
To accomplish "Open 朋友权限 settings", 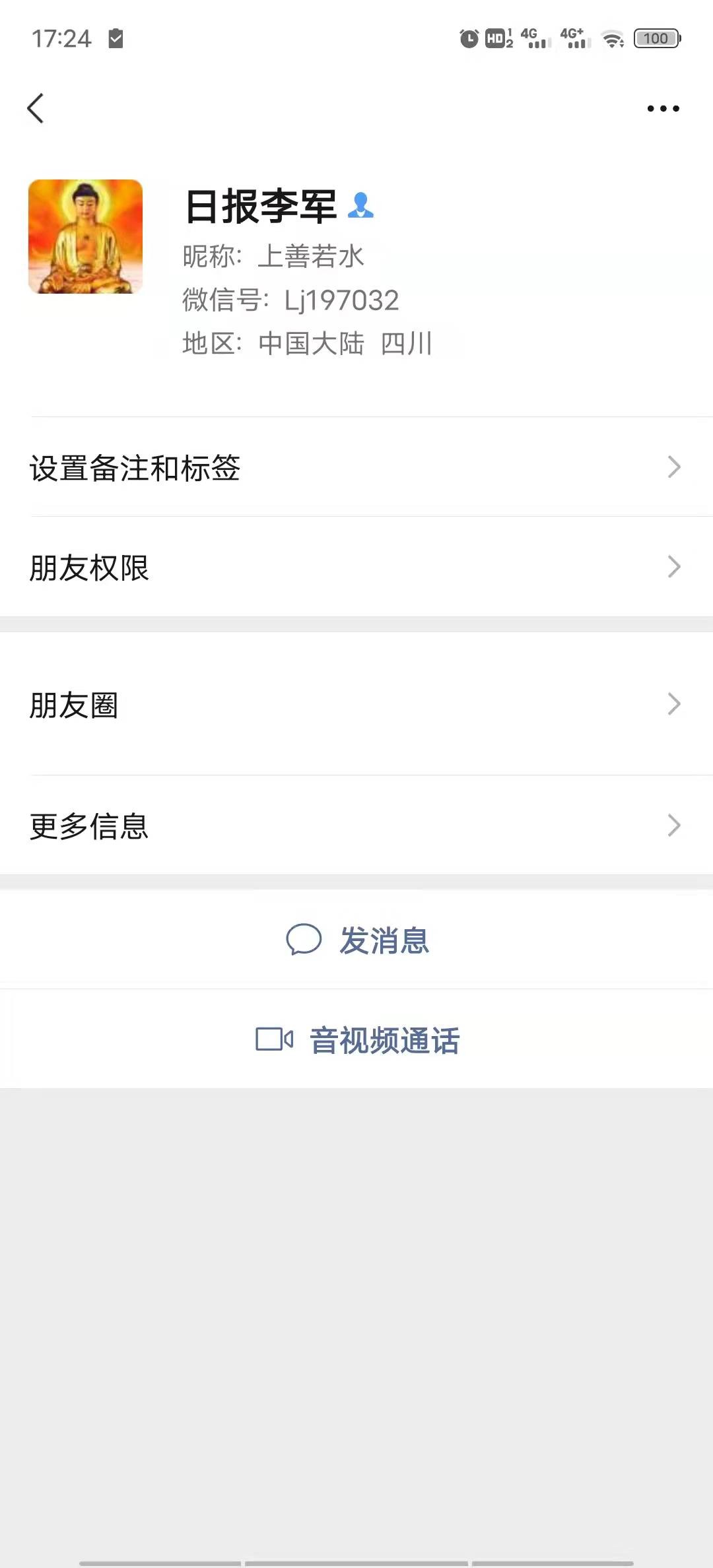I will click(x=356, y=567).
